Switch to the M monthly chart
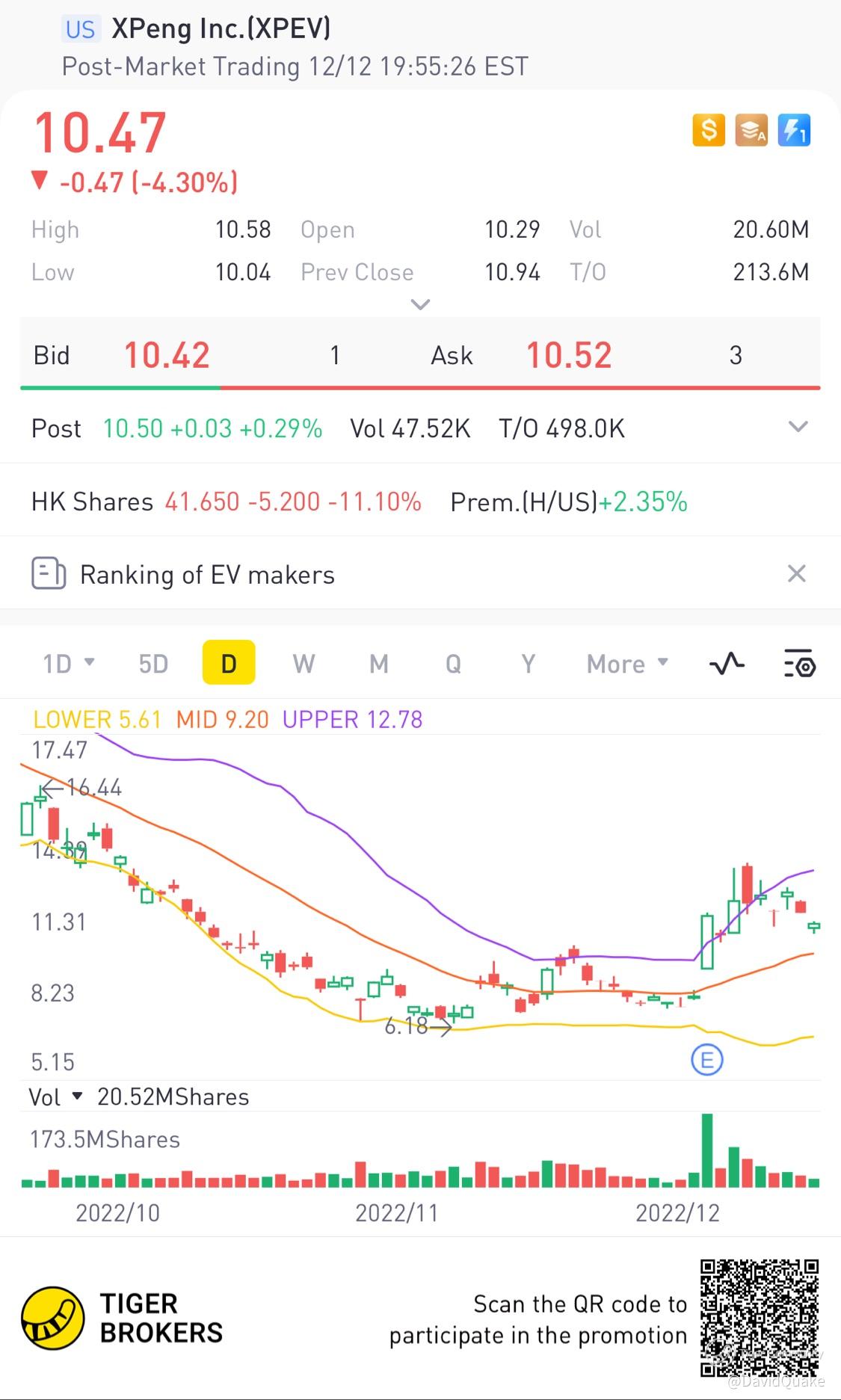Viewport: 841px width, 1400px height. [x=379, y=663]
